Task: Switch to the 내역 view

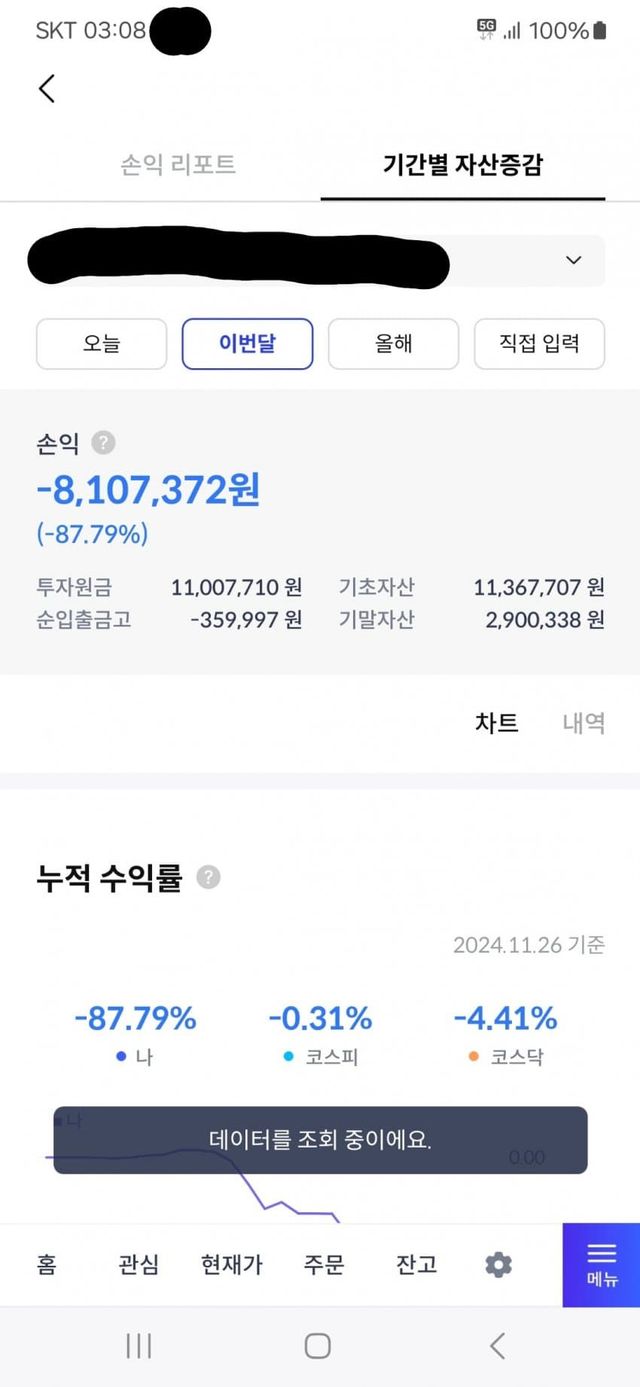Action: point(583,723)
